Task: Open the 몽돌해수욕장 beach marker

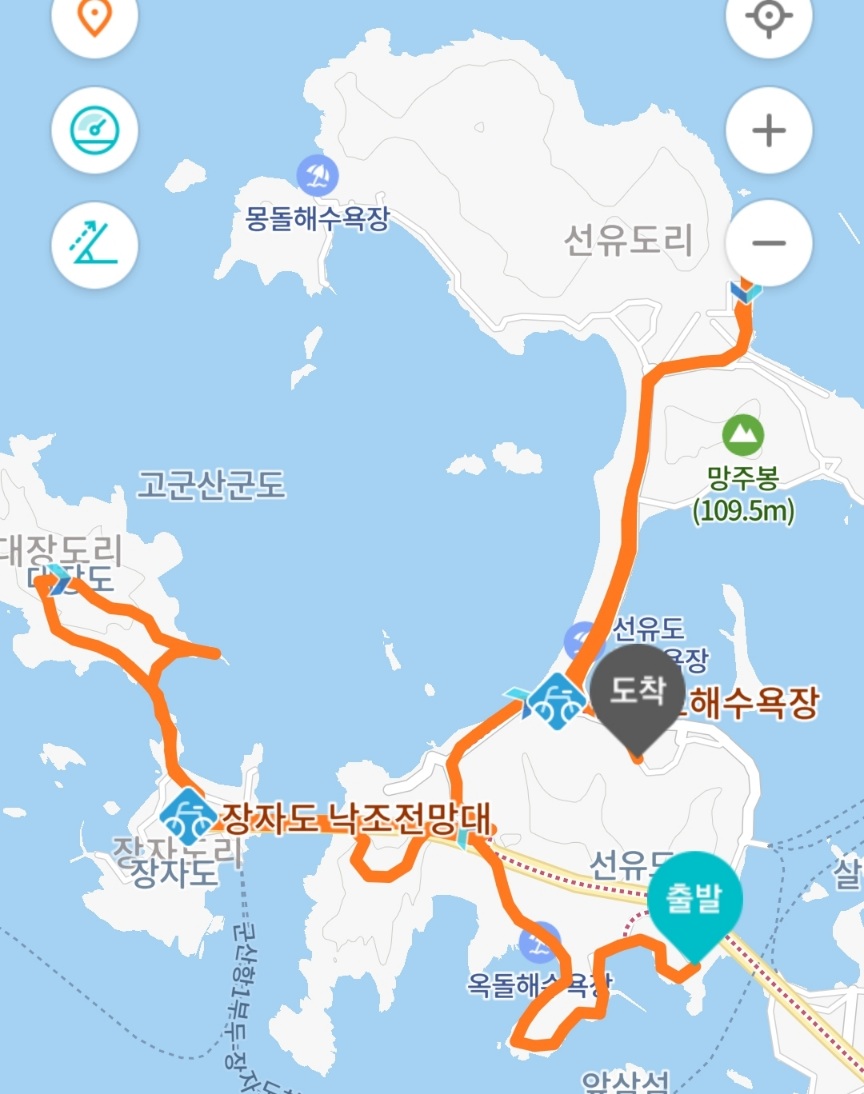Action: click(318, 176)
